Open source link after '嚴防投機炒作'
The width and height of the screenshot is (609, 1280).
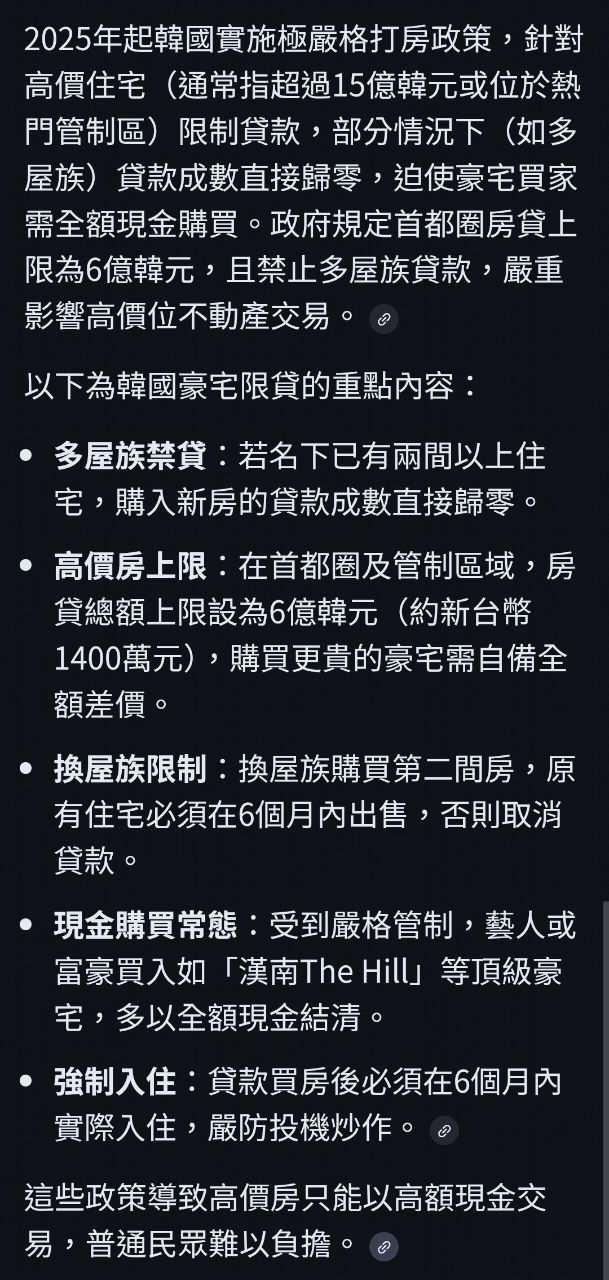click(444, 1131)
